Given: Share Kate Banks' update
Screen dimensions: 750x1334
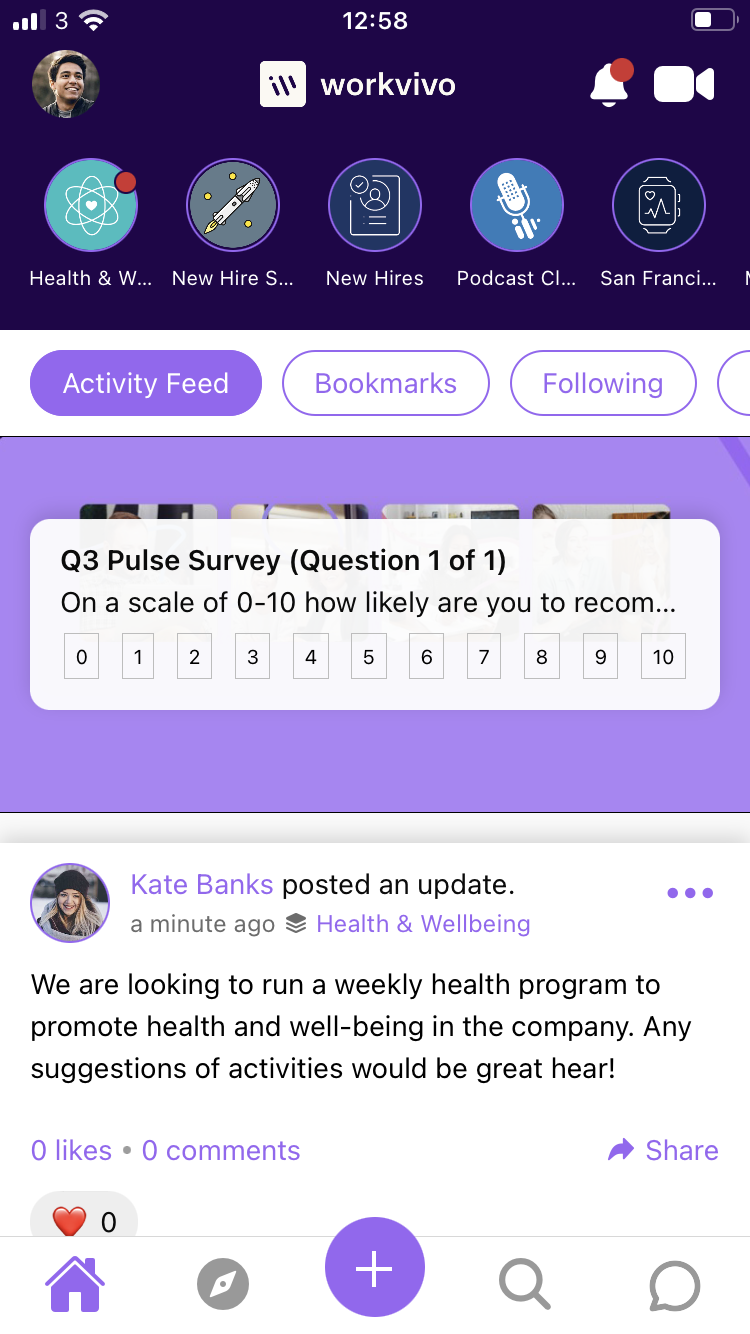Looking at the screenshot, I should (664, 1150).
